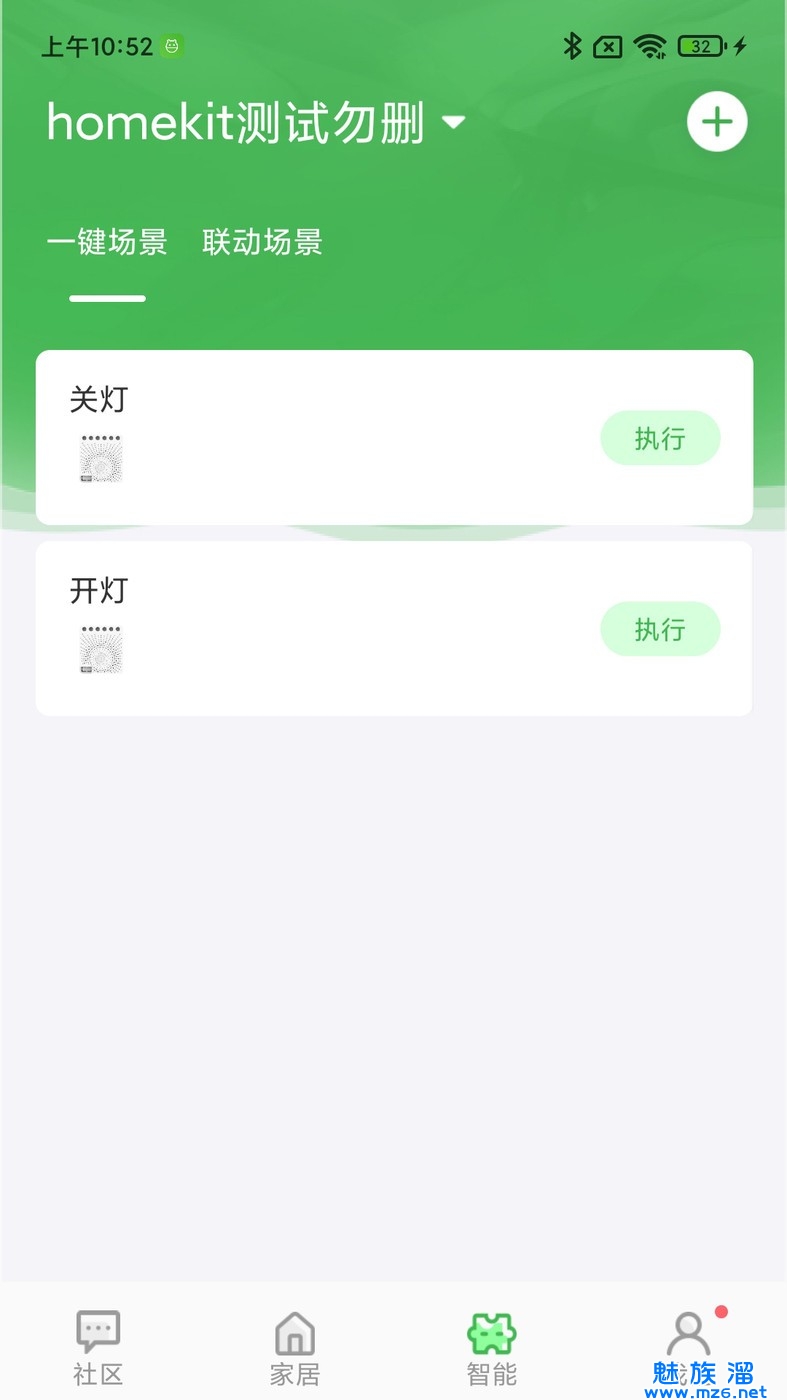Go to the 社区 tab
787x1400 pixels.
tap(98, 1347)
